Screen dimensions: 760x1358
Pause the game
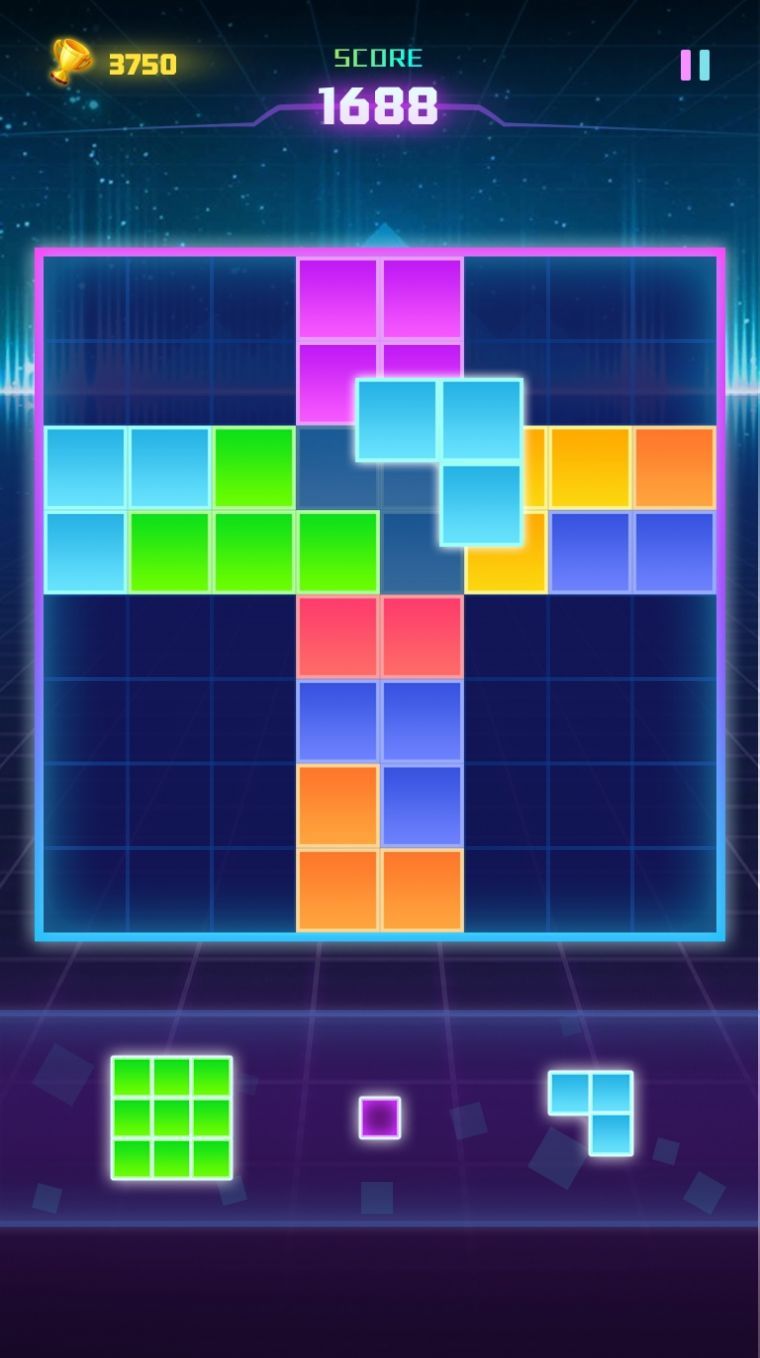695,65
